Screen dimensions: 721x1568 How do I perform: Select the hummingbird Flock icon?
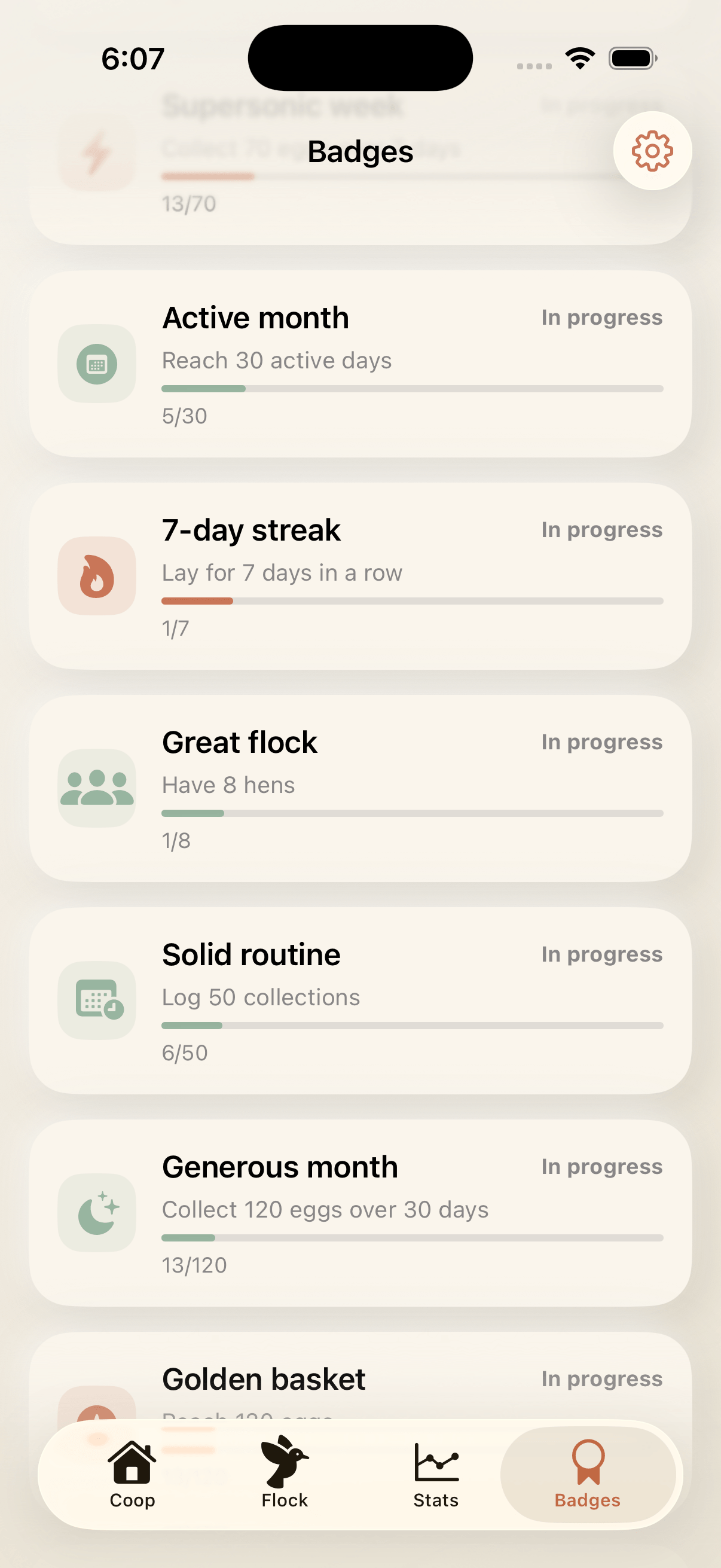(x=283, y=1460)
